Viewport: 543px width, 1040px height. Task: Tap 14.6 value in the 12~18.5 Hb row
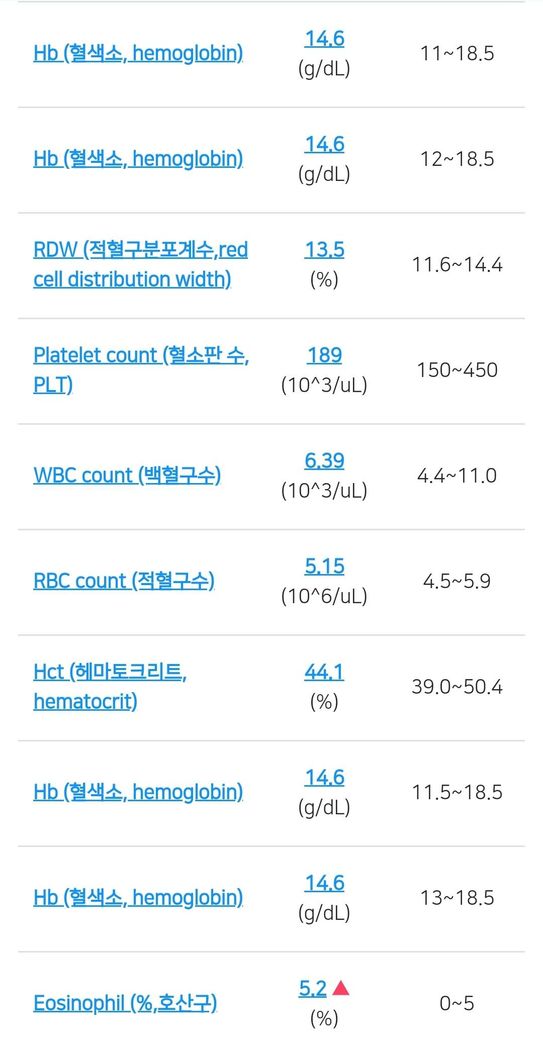(324, 145)
